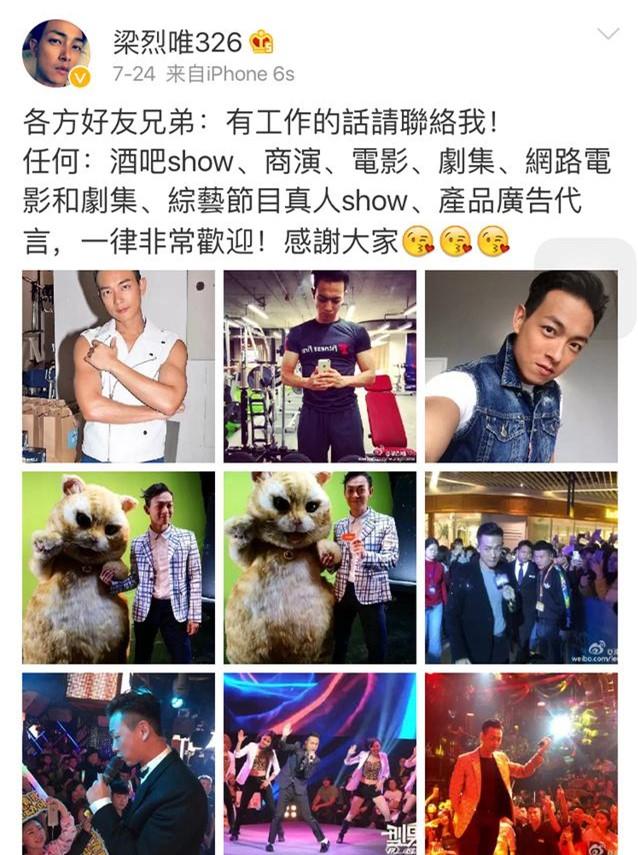The image size is (638, 855).
Task: Open photo of singer in gold jacket
Action: [x=521, y=763]
